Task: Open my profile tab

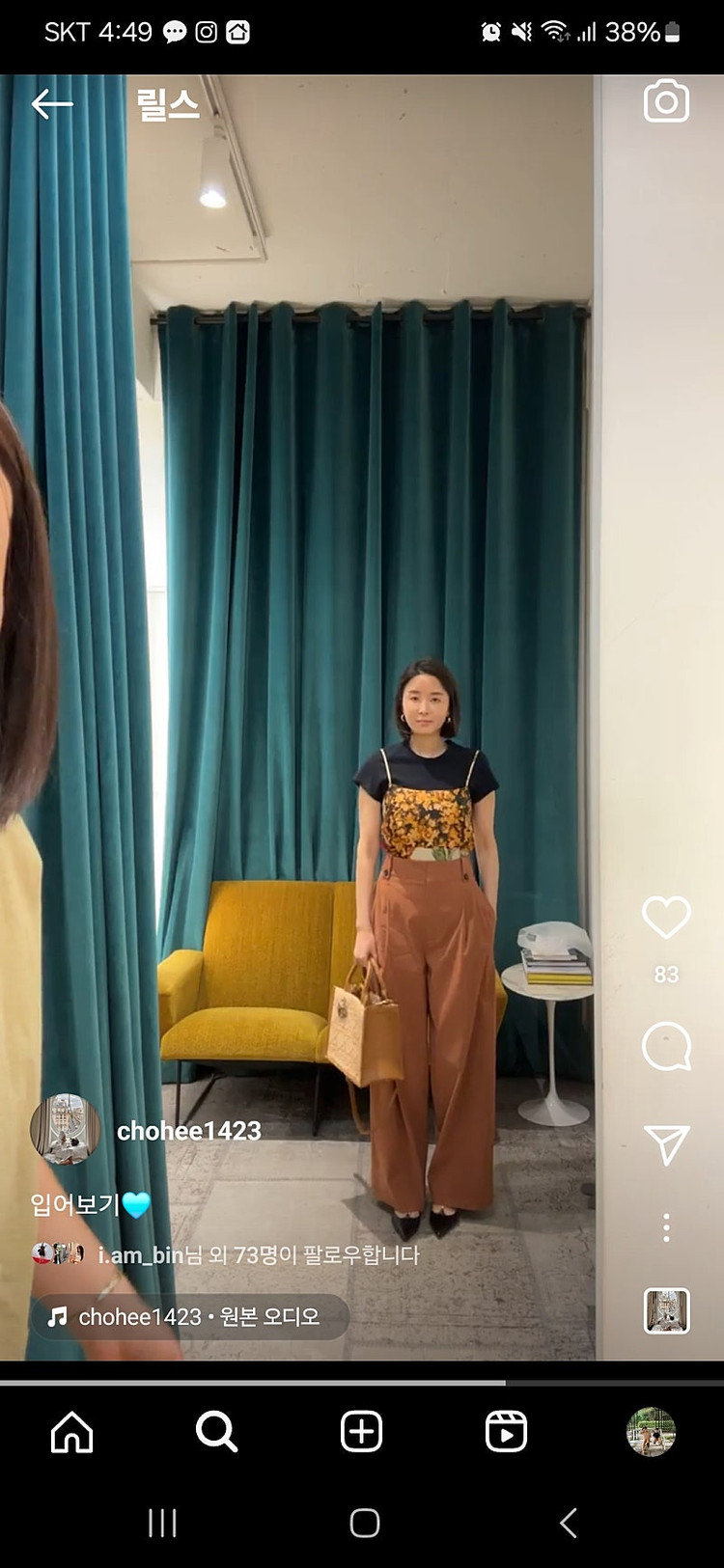Action: [x=651, y=1432]
